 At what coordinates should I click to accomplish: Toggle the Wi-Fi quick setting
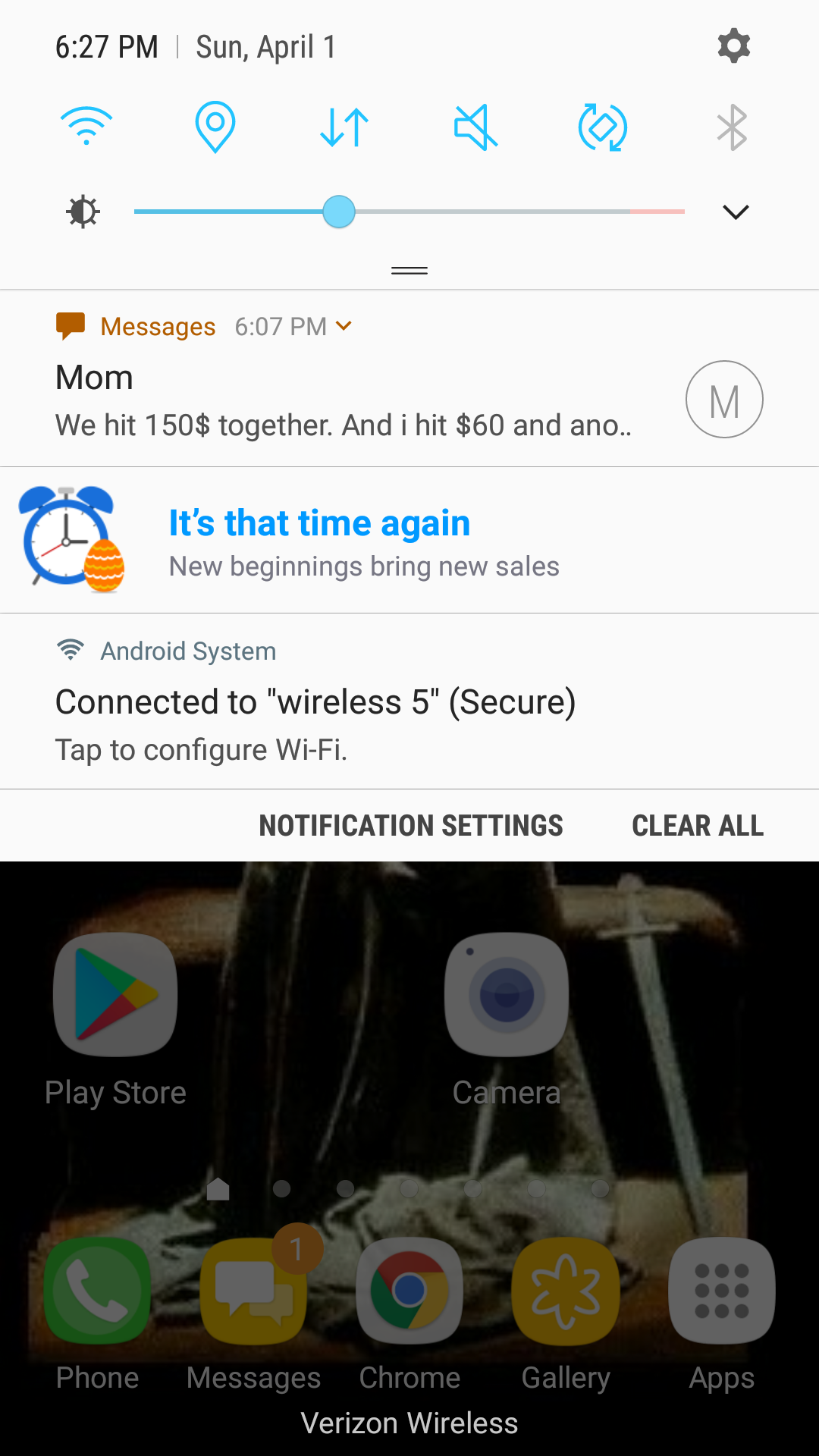[x=86, y=126]
